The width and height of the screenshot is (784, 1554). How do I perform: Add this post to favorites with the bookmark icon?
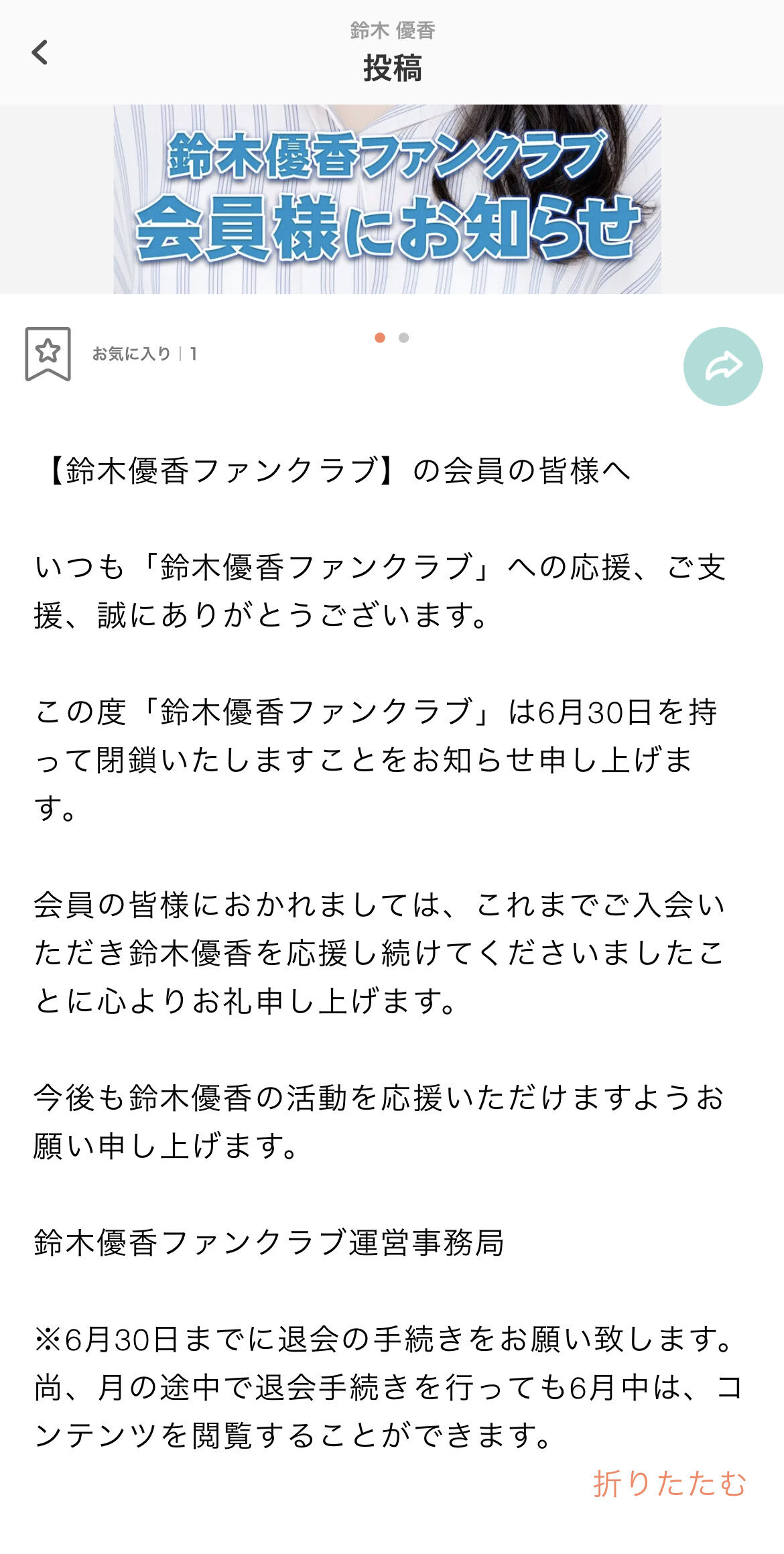(48, 354)
